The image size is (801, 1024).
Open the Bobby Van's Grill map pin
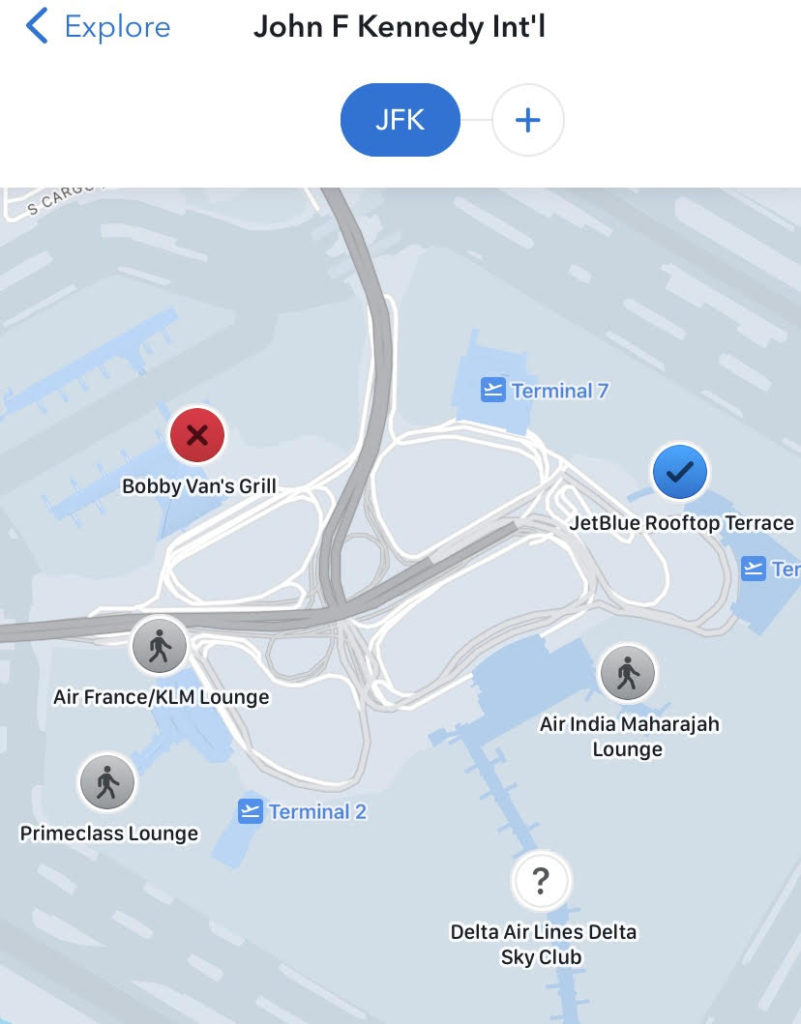coord(198,435)
